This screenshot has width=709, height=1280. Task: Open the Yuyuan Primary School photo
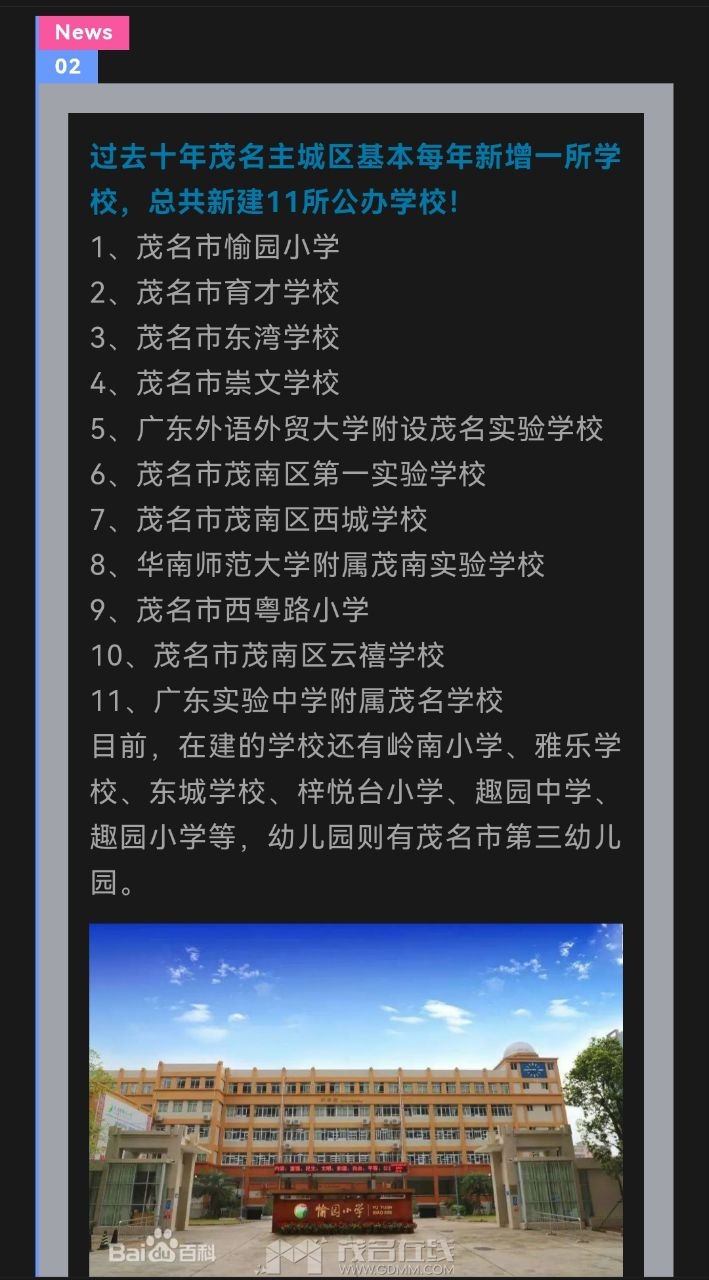pyautogui.click(x=355, y=1098)
